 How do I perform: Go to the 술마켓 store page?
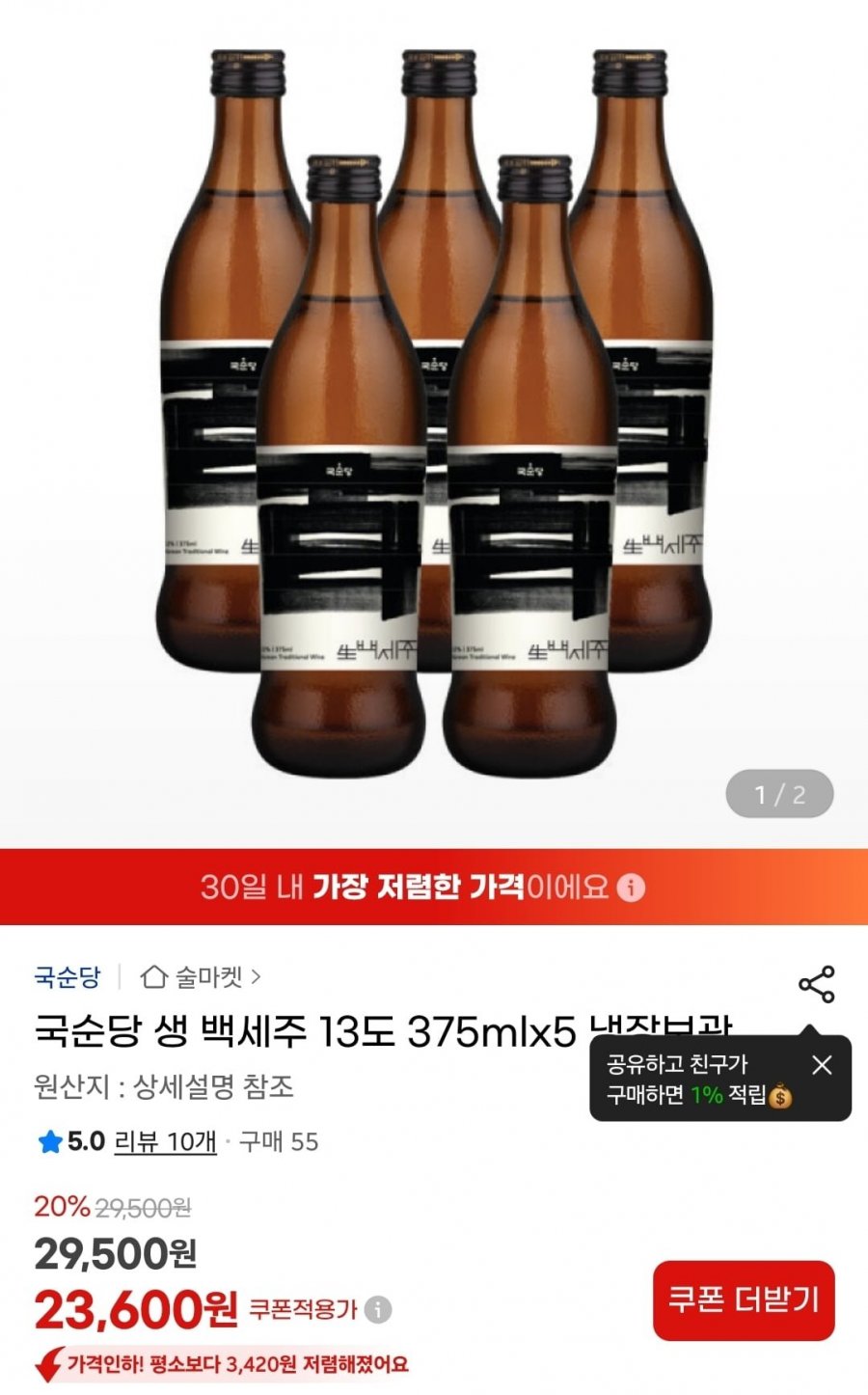pyautogui.click(x=201, y=977)
